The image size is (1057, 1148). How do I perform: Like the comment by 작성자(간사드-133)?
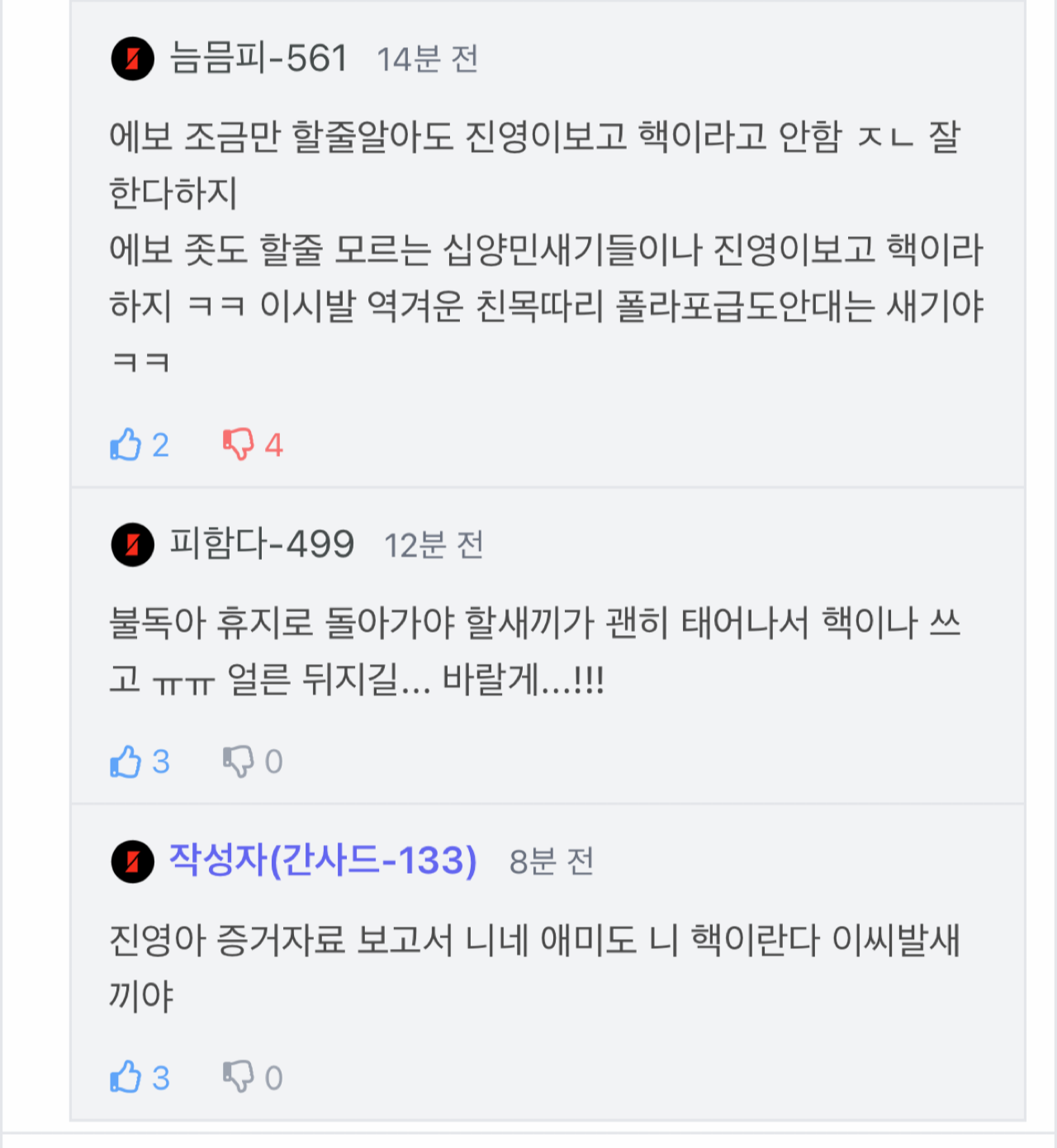pyautogui.click(x=126, y=1077)
